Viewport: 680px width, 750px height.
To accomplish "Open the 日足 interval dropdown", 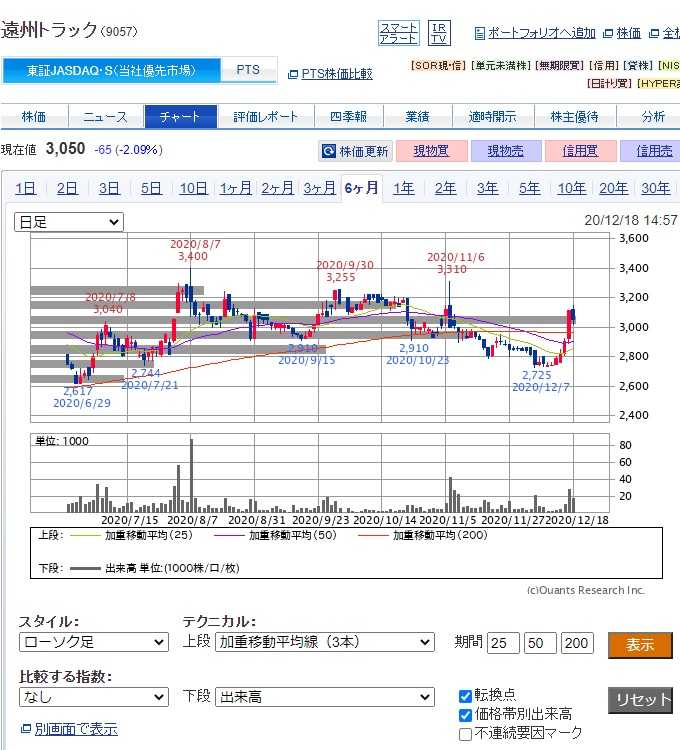I will pyautogui.click(x=69, y=222).
